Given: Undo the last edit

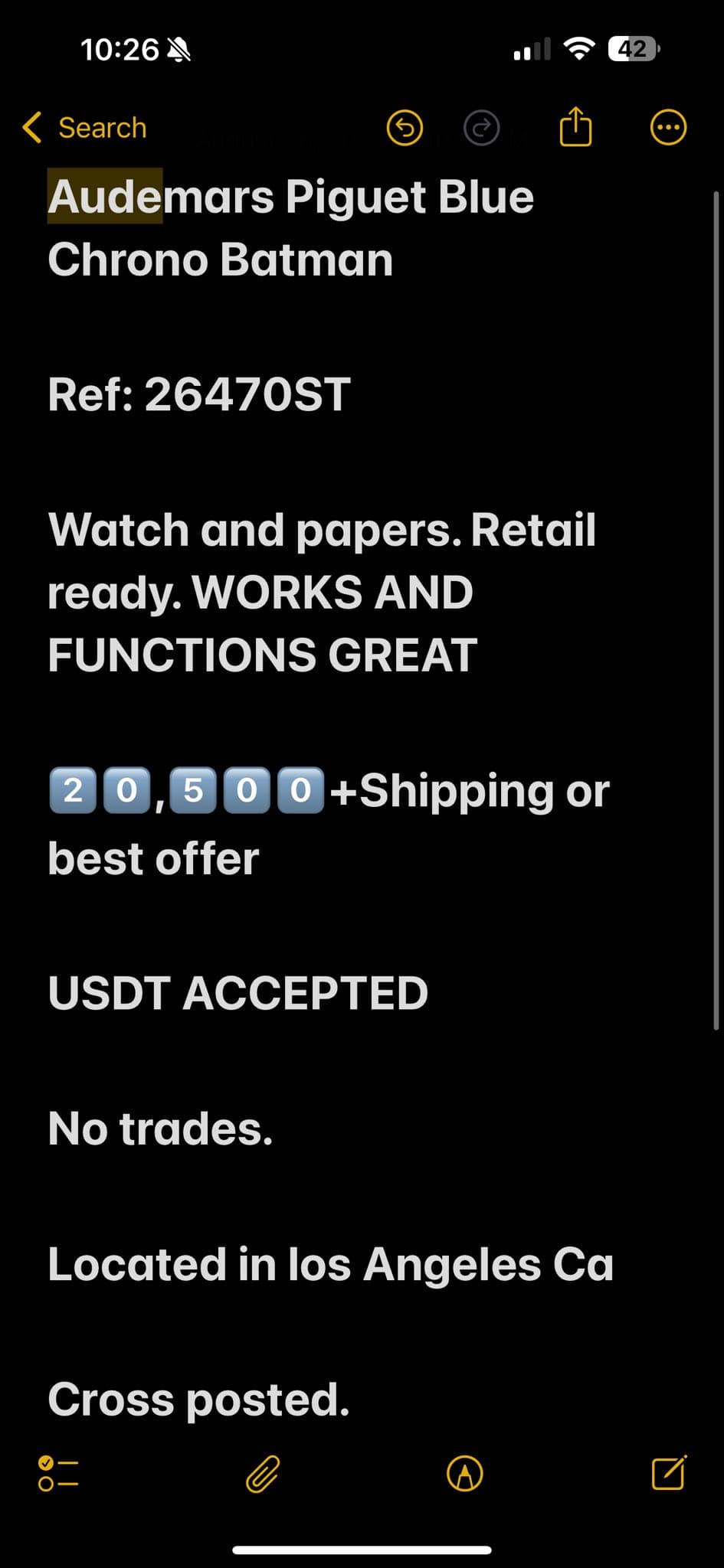Looking at the screenshot, I should pos(405,128).
